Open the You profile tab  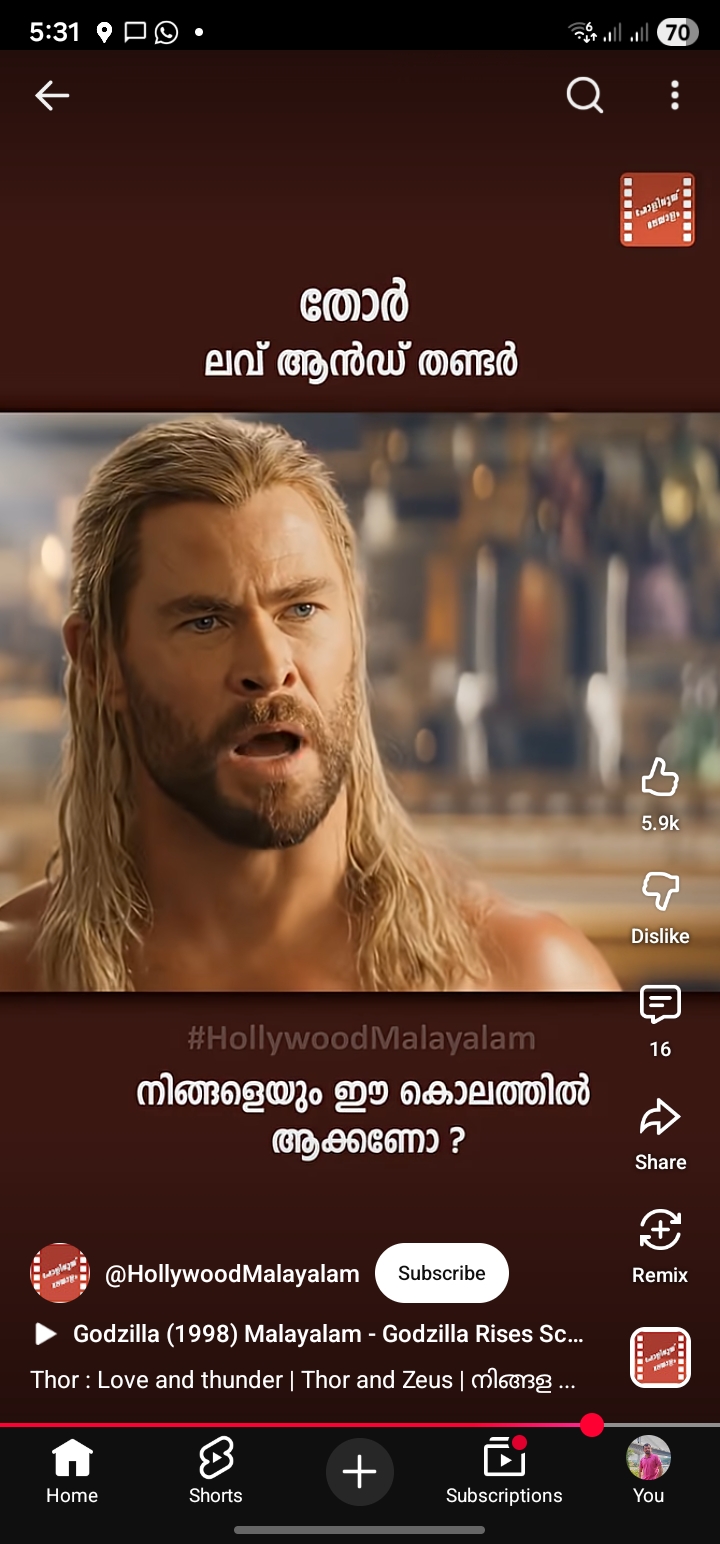[x=648, y=1472]
